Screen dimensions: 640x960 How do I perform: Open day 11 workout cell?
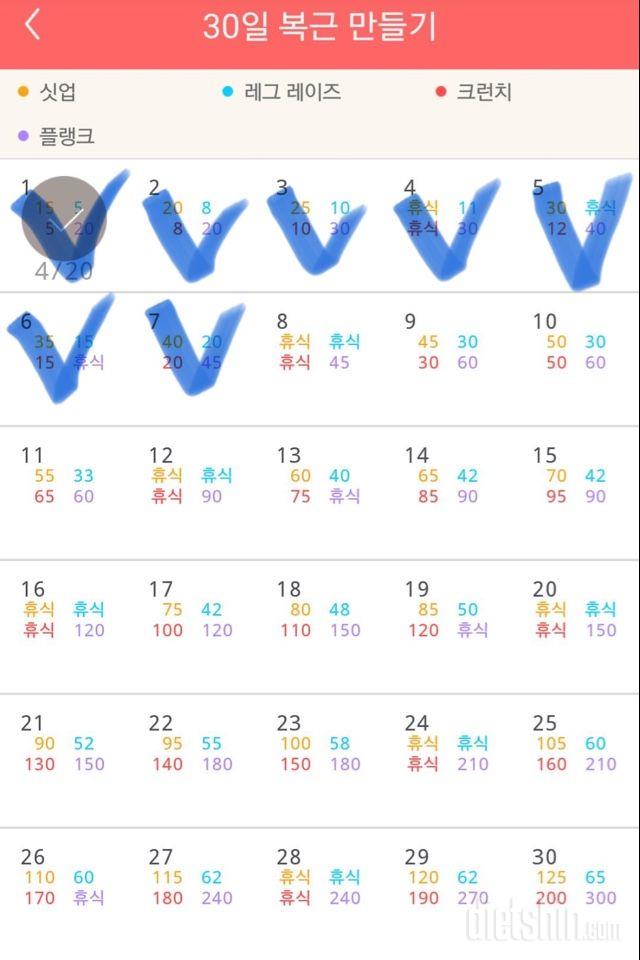(x=64, y=489)
